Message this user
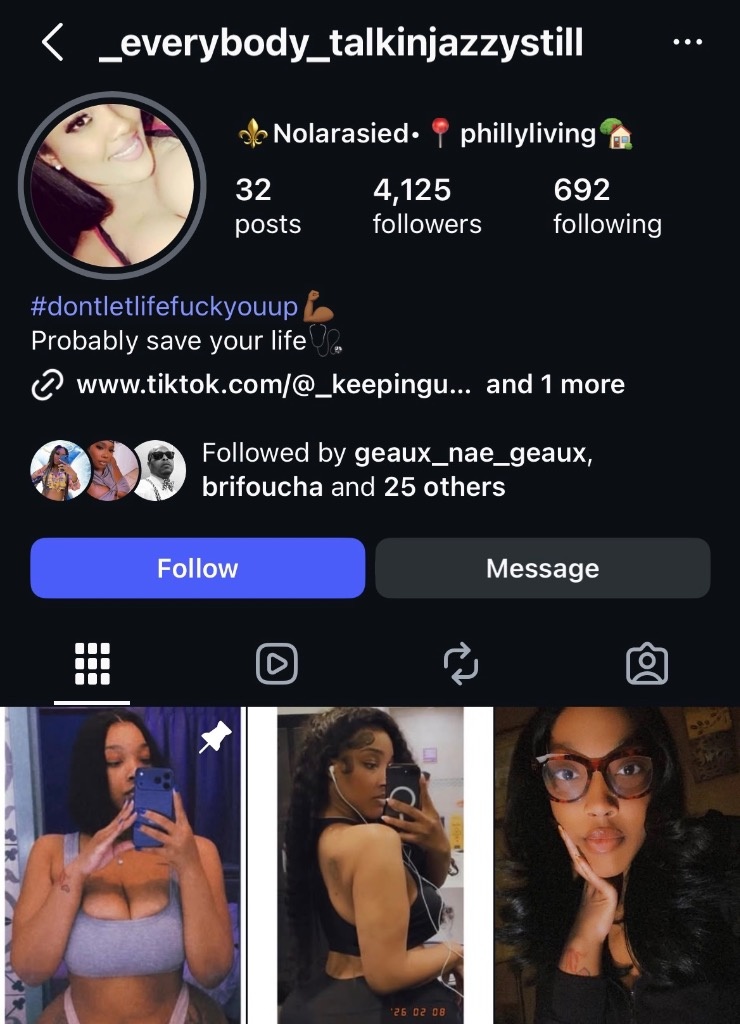This screenshot has height=1024, width=740. point(542,568)
